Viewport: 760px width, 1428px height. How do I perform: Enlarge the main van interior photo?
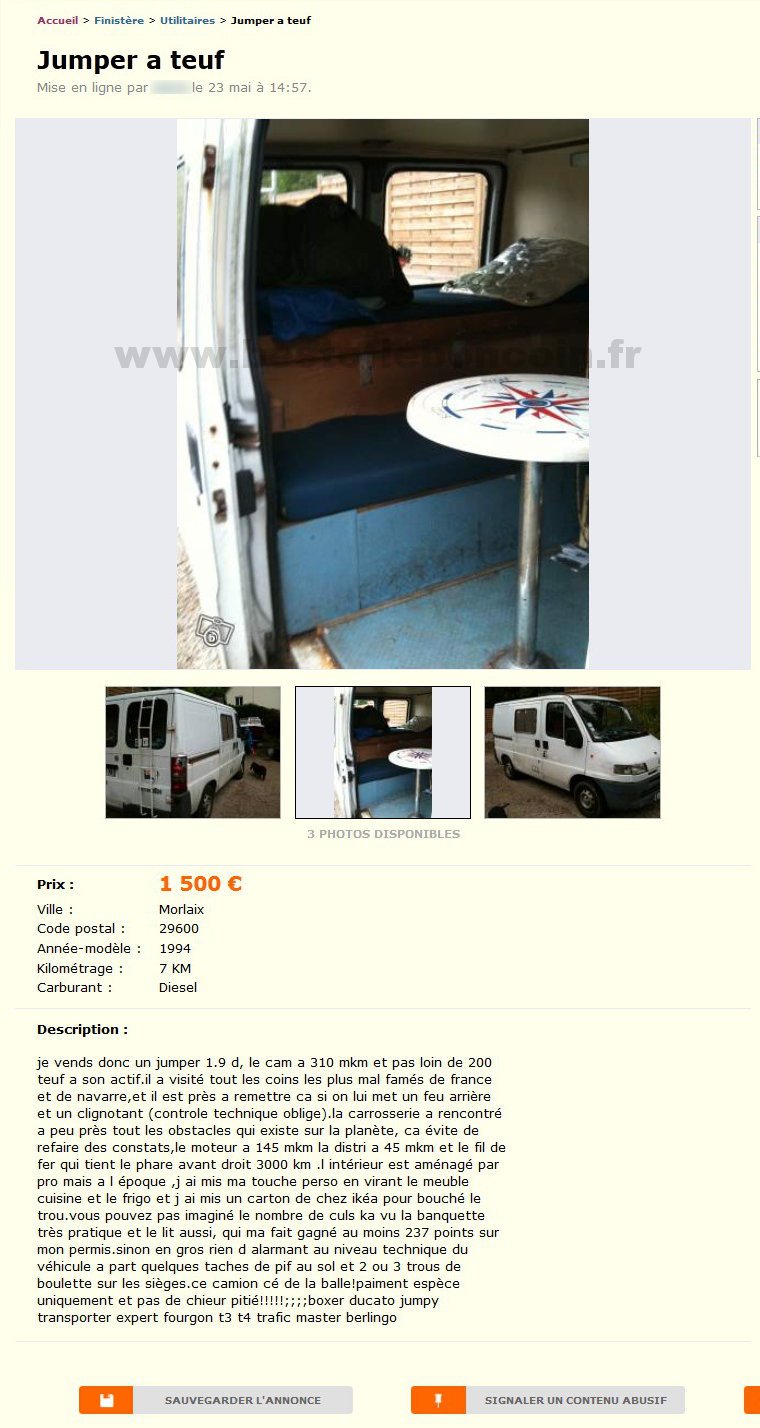pos(382,394)
